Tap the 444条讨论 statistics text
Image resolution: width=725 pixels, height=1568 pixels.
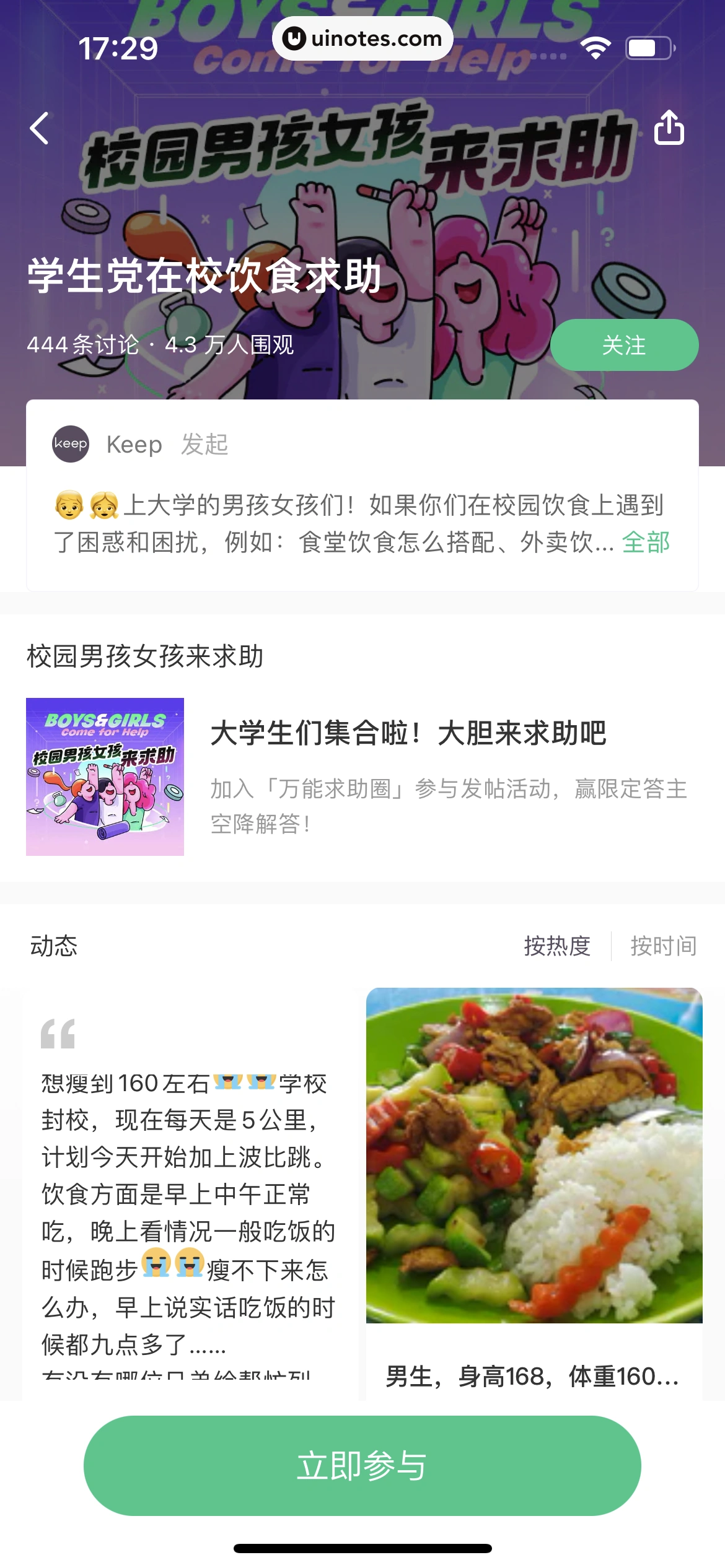87,346
